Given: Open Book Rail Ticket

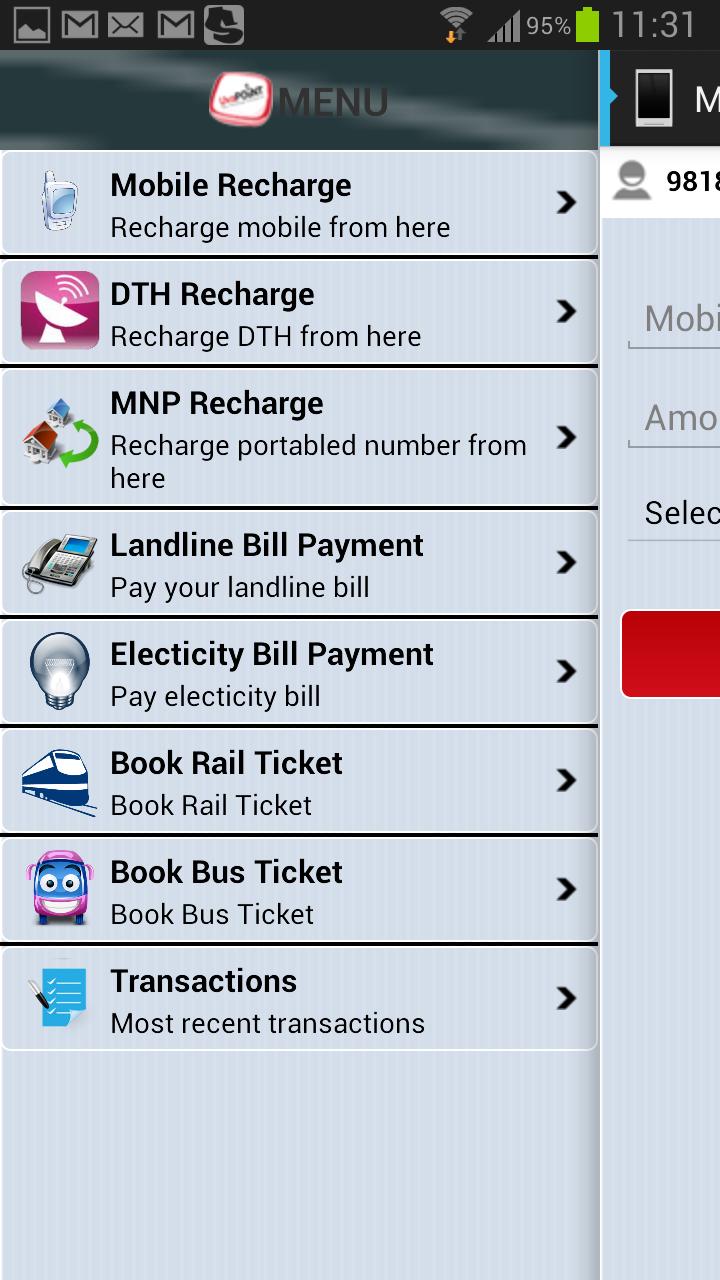Looking at the screenshot, I should [x=299, y=781].
